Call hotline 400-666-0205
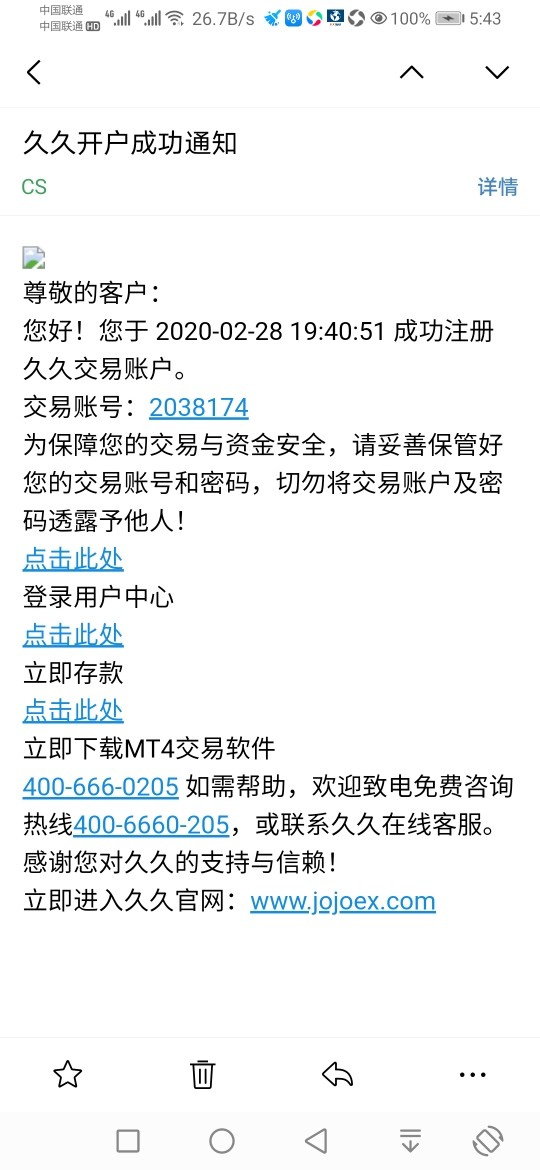The width and height of the screenshot is (540, 1170). 101,786
